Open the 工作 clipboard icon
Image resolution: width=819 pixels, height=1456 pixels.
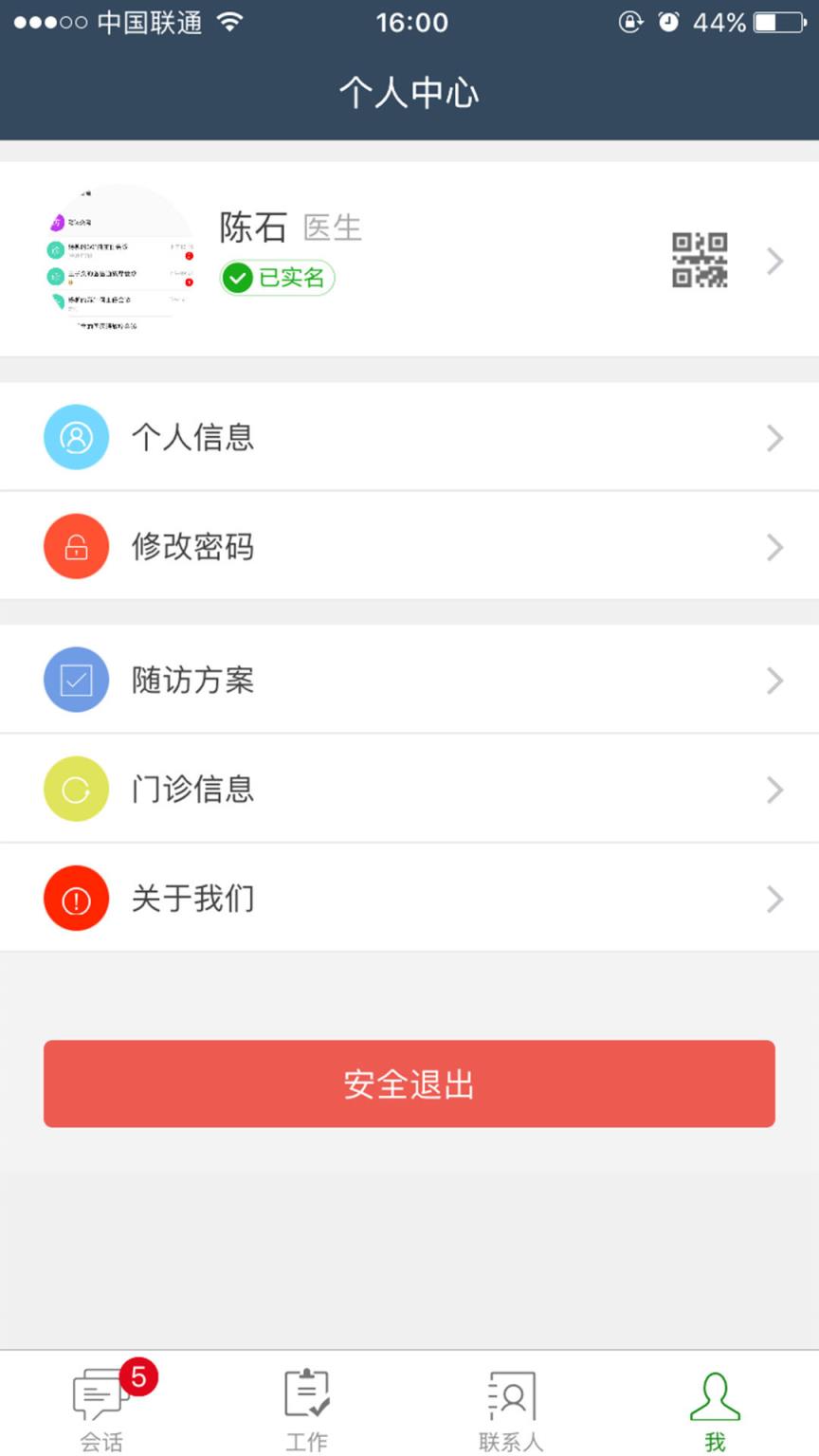point(305,1395)
